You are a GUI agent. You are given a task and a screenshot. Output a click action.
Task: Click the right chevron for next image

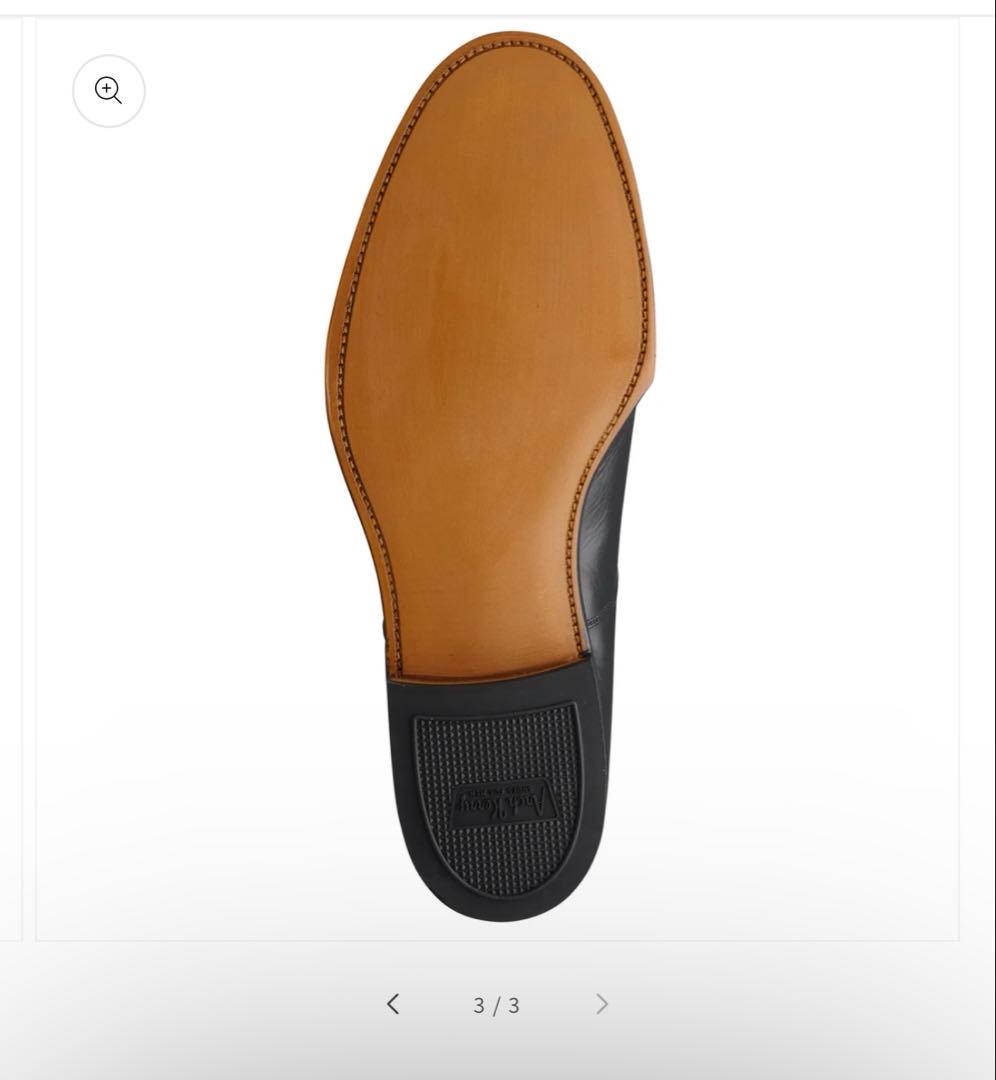click(x=601, y=1004)
